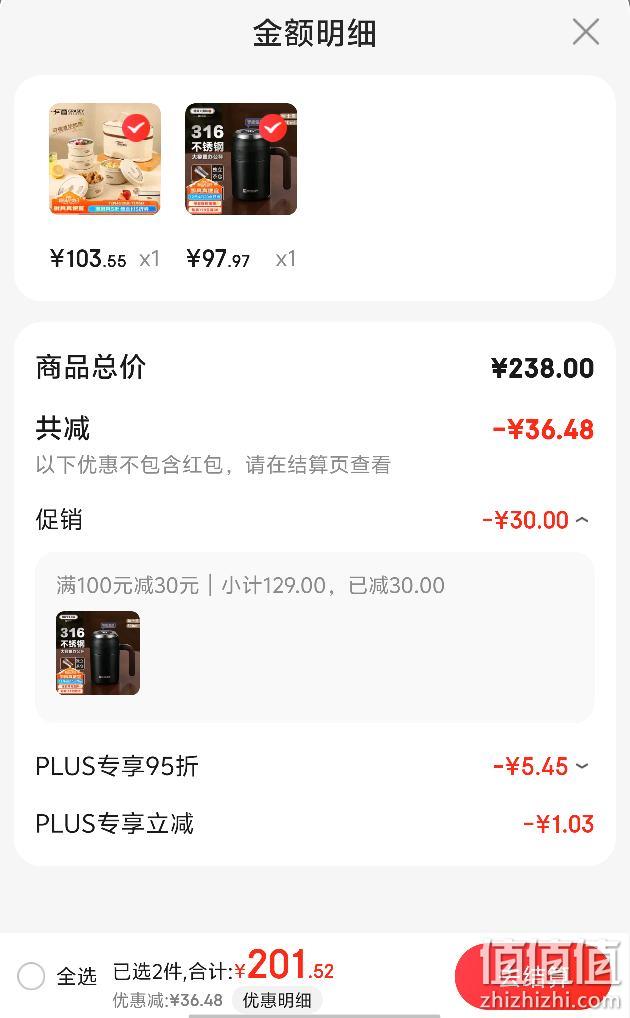Collapse the 促销 discount details

point(582,519)
